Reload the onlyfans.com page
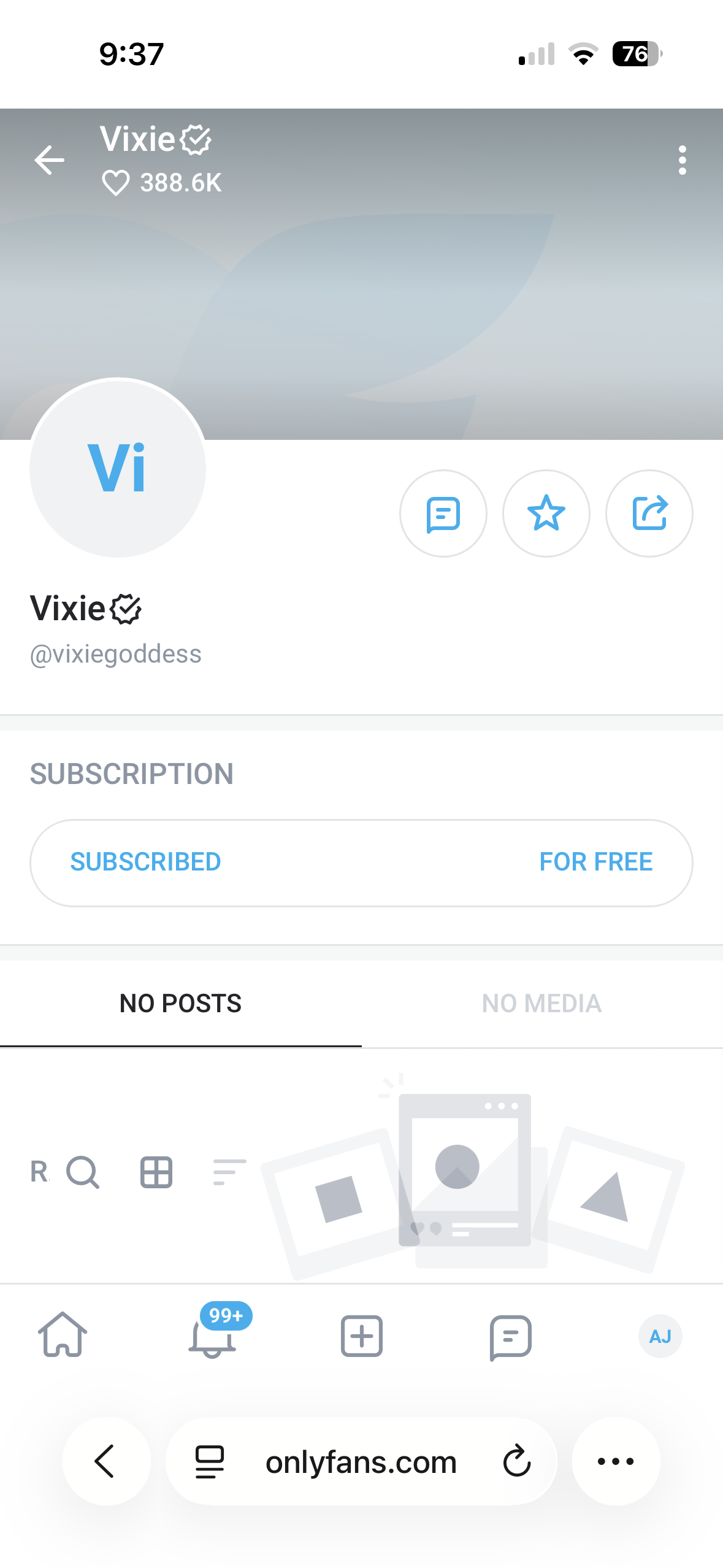 point(516,1461)
